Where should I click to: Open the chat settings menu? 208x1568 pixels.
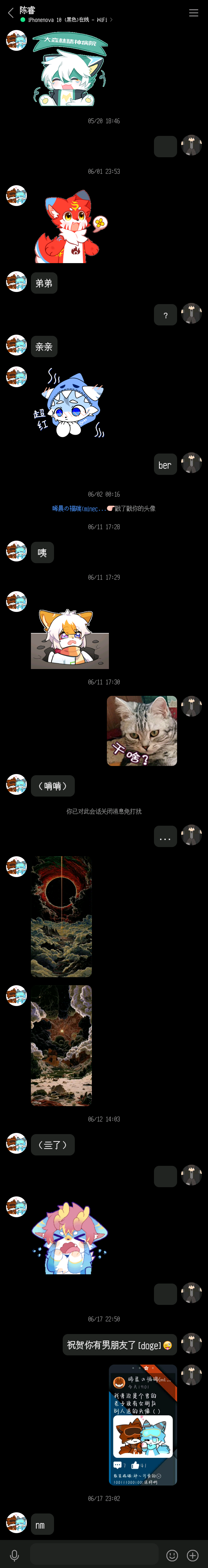193,13
